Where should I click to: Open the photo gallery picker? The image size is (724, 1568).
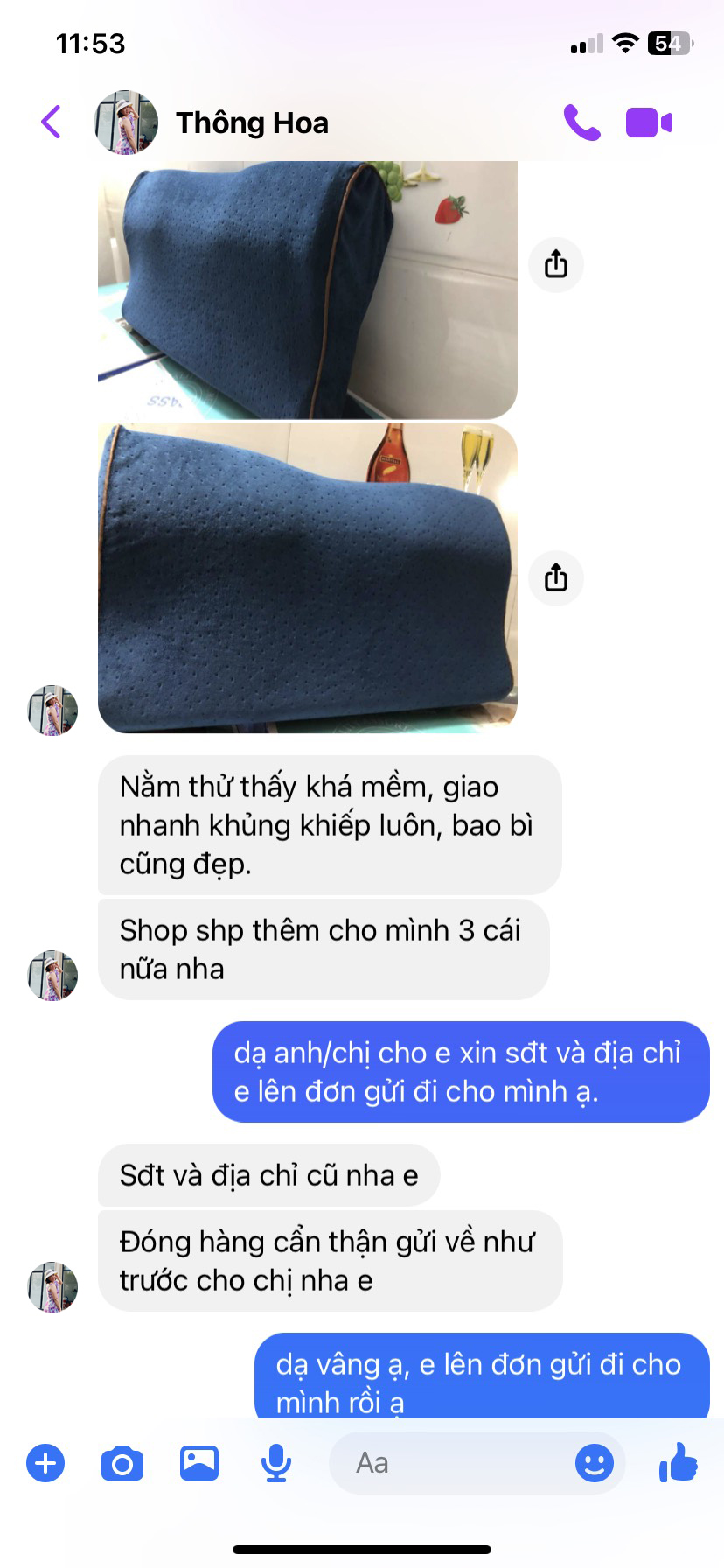[x=199, y=1463]
